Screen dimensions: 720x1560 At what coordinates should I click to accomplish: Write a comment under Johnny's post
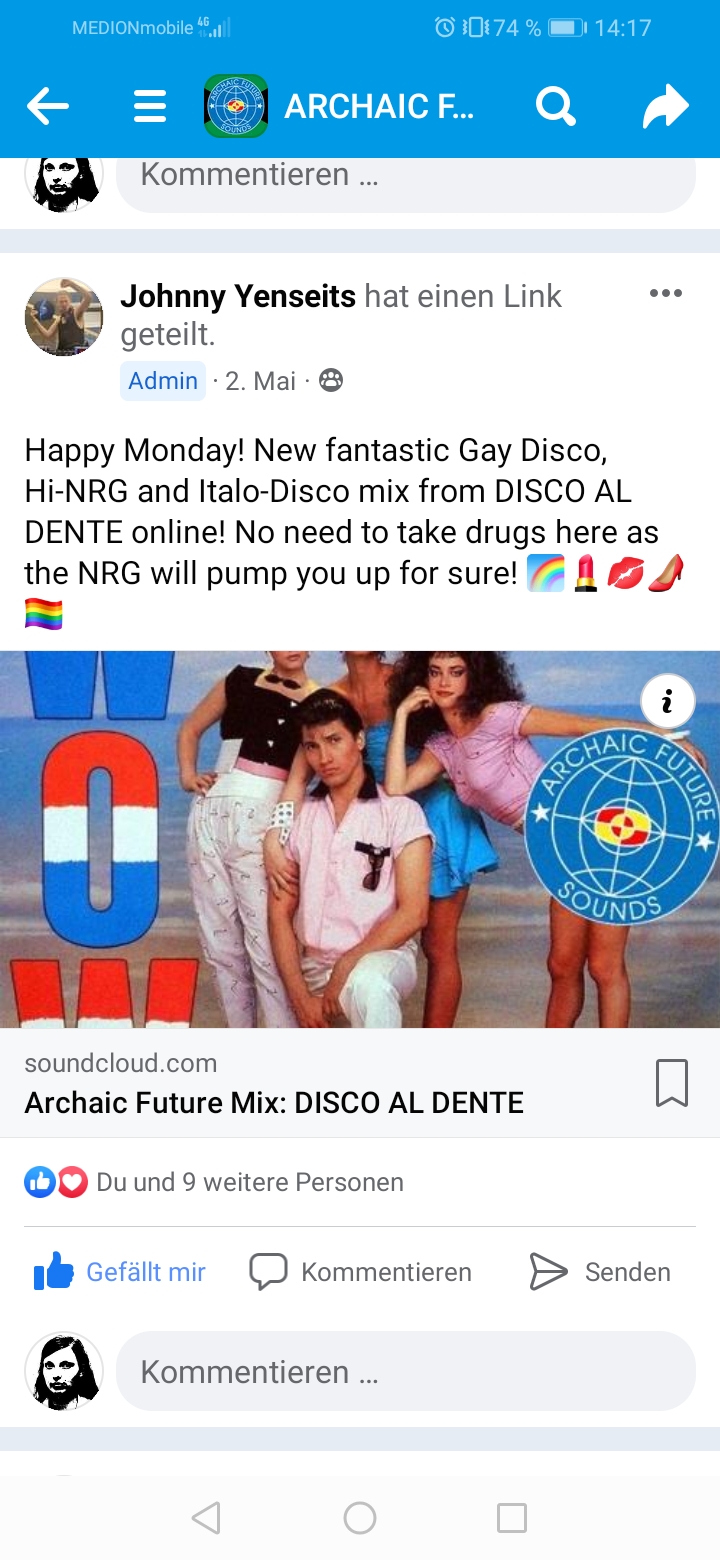405,1371
